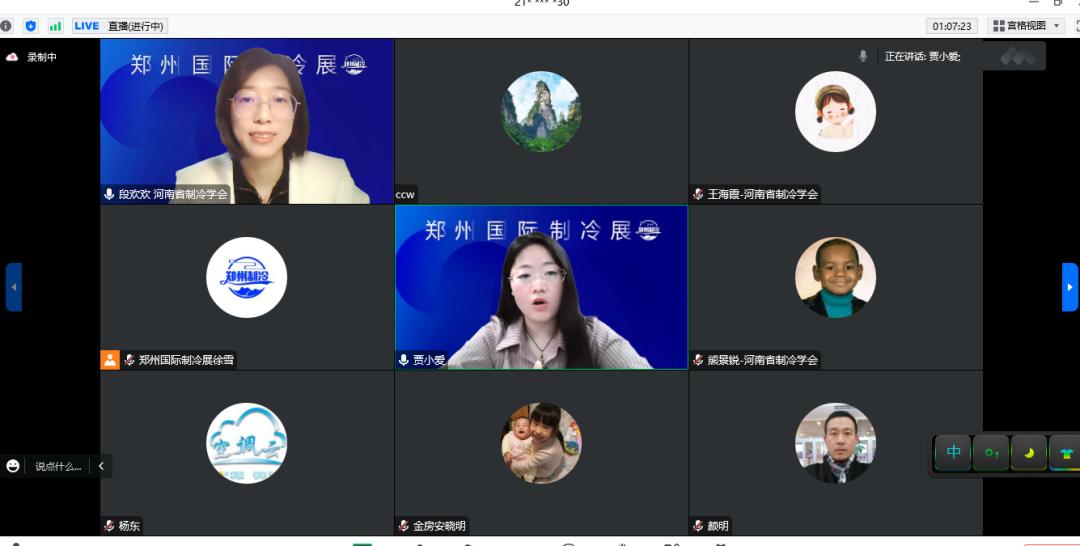Go to next page of participants
Screen dimensions: 1080x546
click(1069, 287)
